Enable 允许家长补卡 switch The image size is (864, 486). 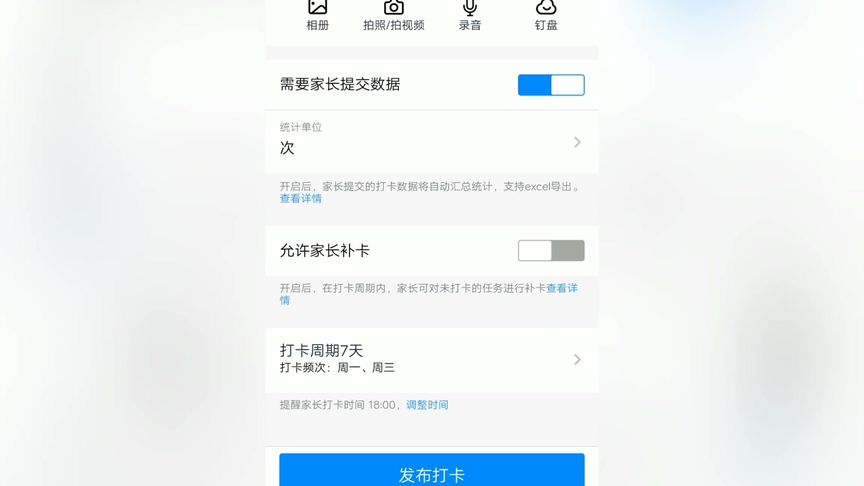(x=551, y=251)
